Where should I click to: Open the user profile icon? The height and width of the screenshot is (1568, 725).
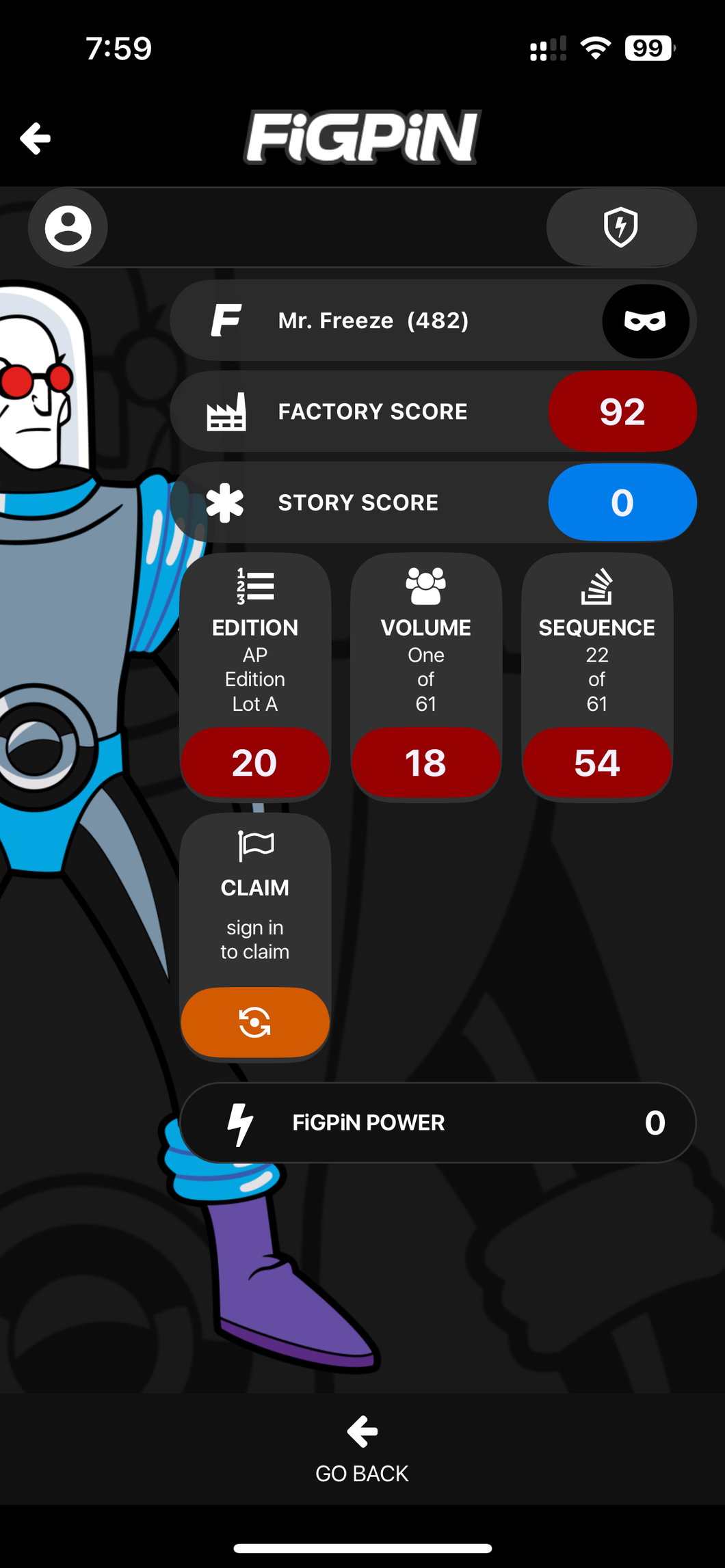68,228
